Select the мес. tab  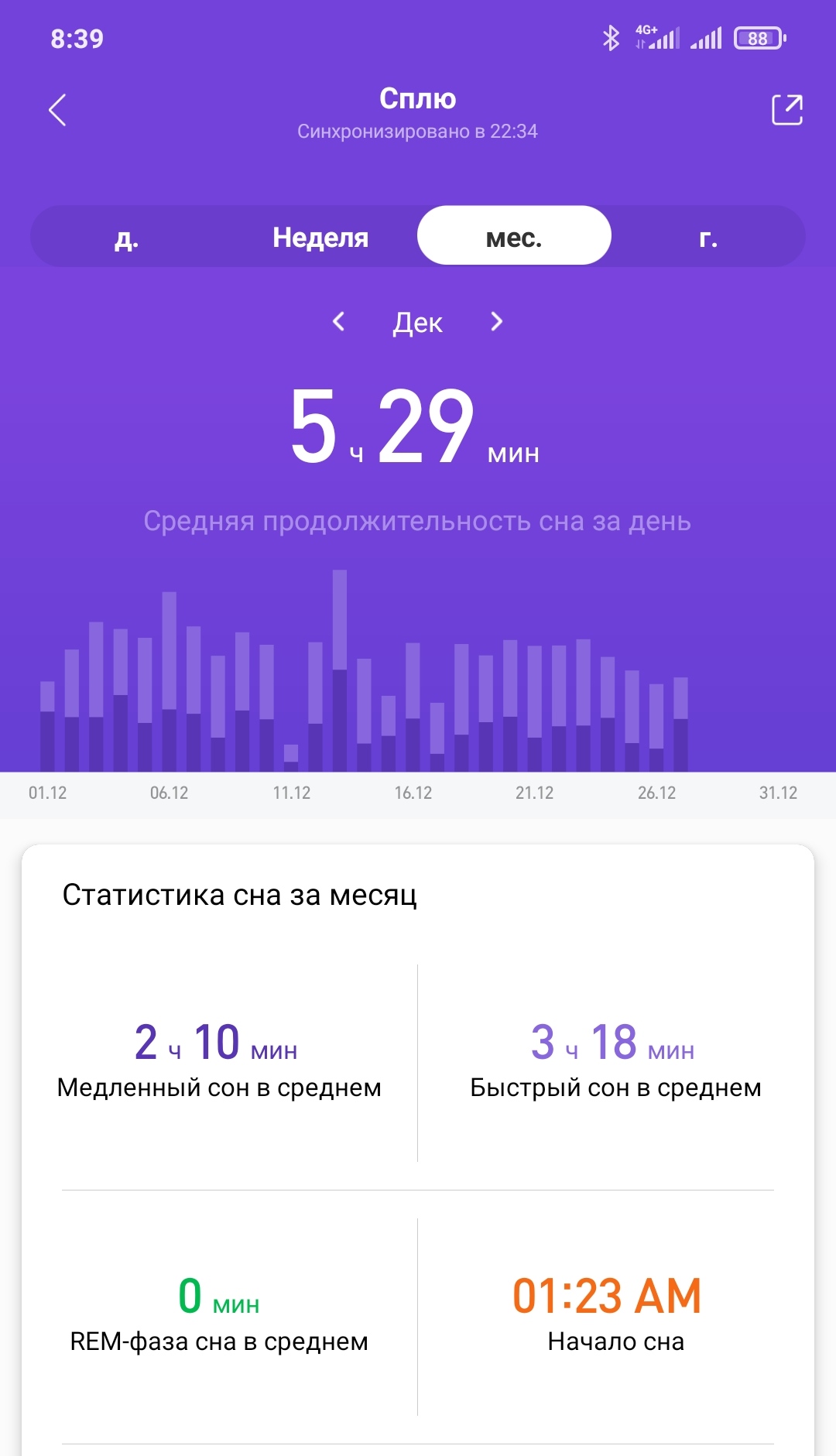coord(514,236)
